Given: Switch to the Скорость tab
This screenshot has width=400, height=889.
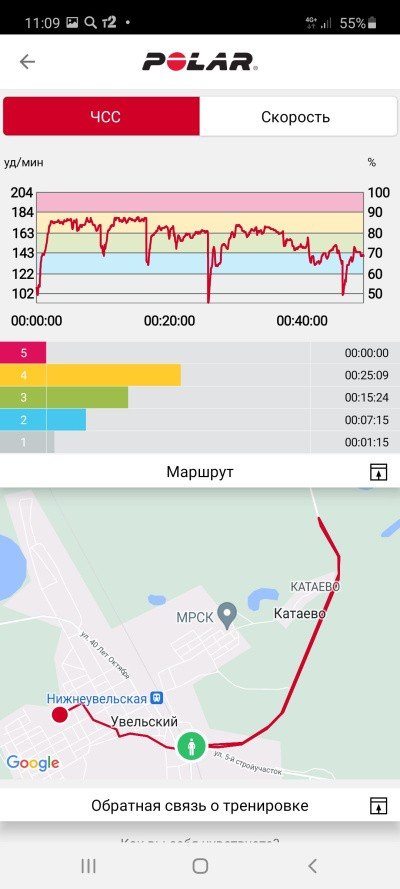Looking at the screenshot, I should pyautogui.click(x=298, y=117).
